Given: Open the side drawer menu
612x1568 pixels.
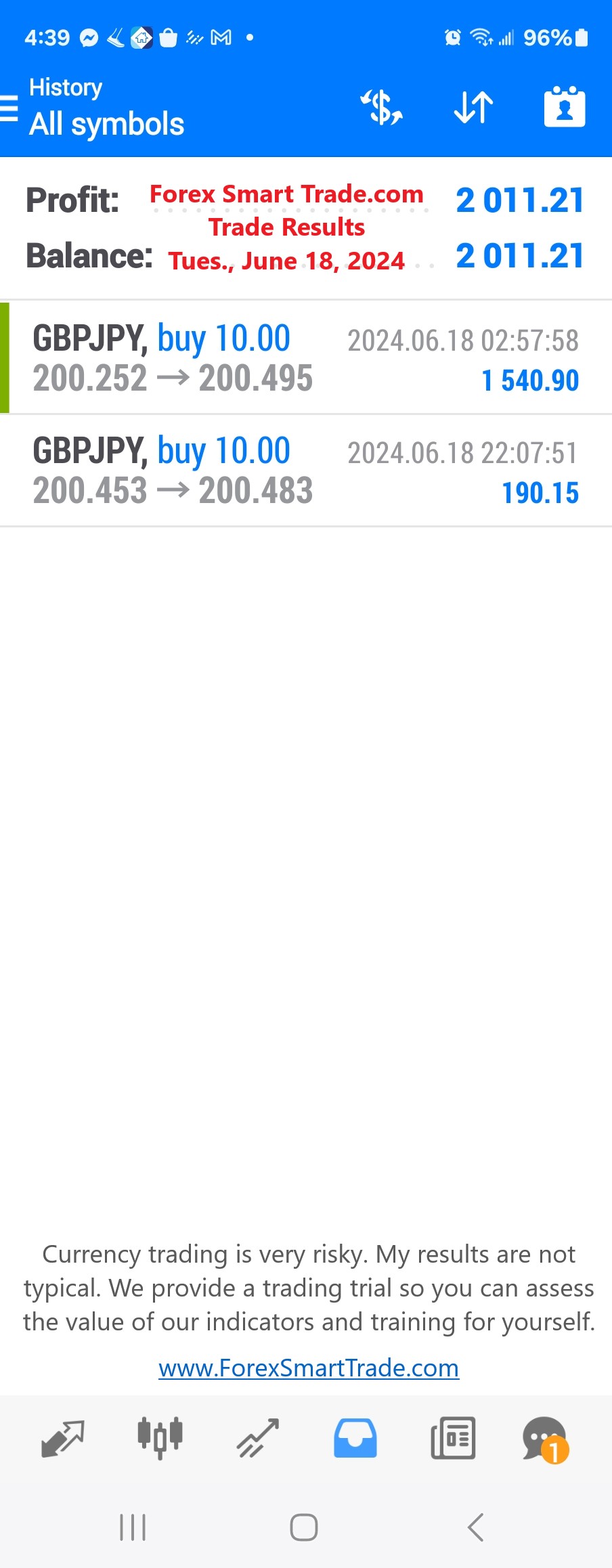Looking at the screenshot, I should [x=9, y=108].
